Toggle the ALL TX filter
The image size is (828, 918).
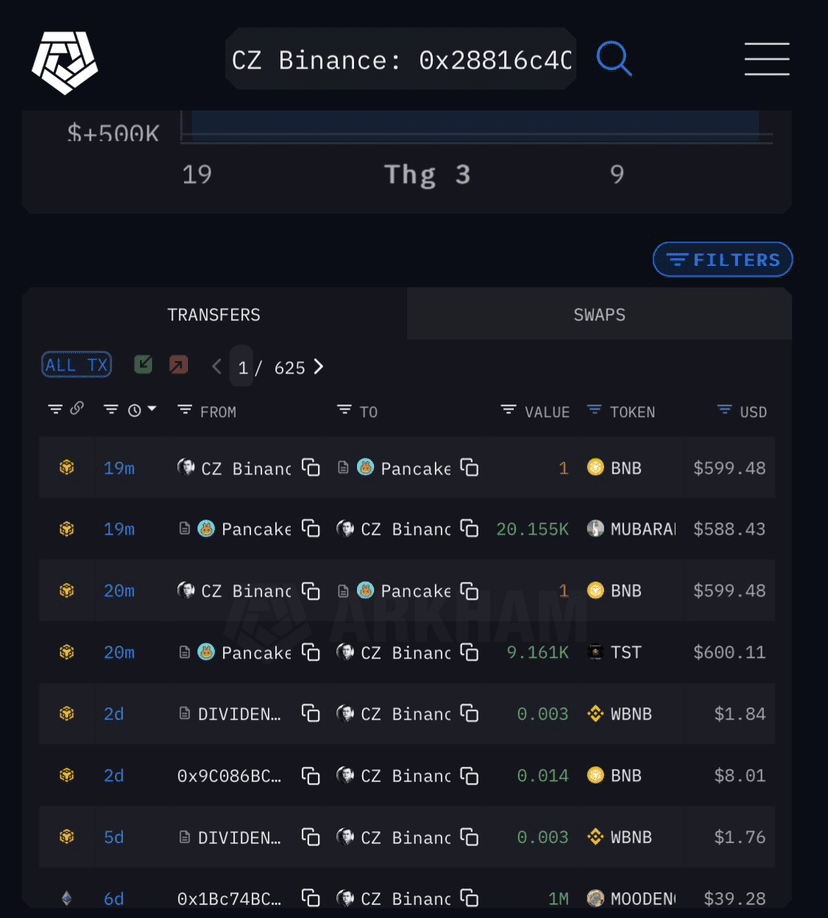[76, 364]
